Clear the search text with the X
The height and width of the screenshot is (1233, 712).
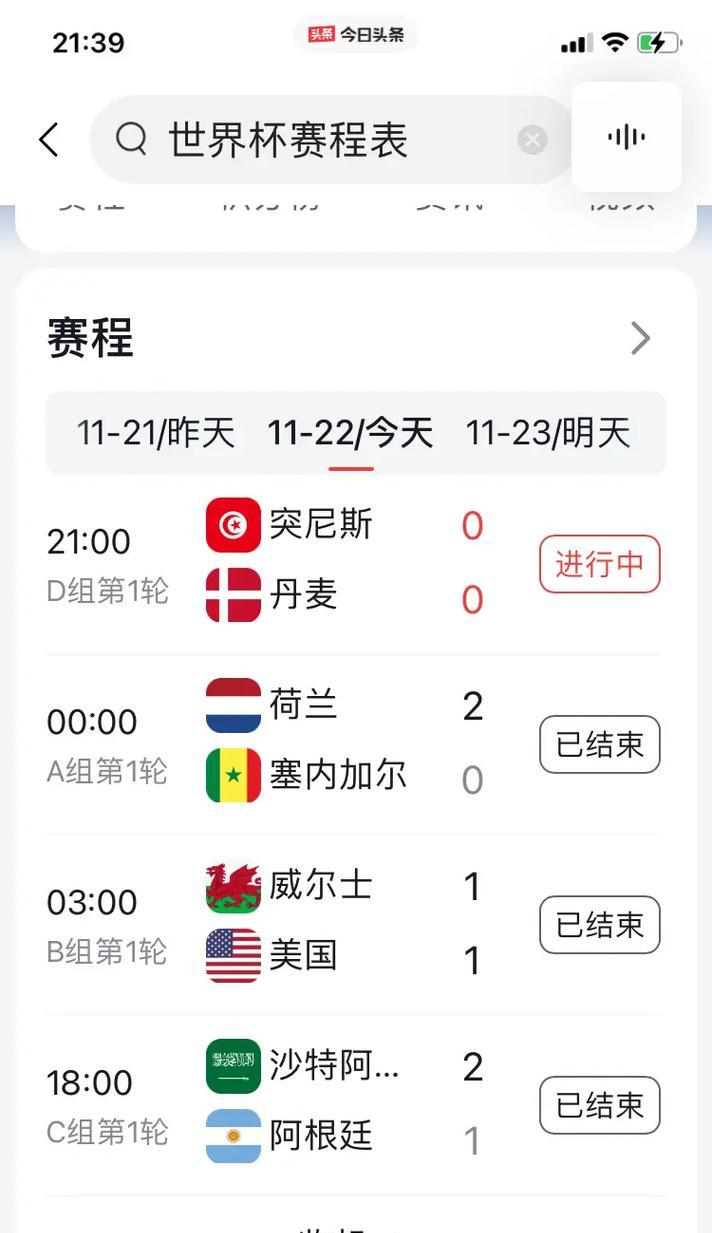532,140
